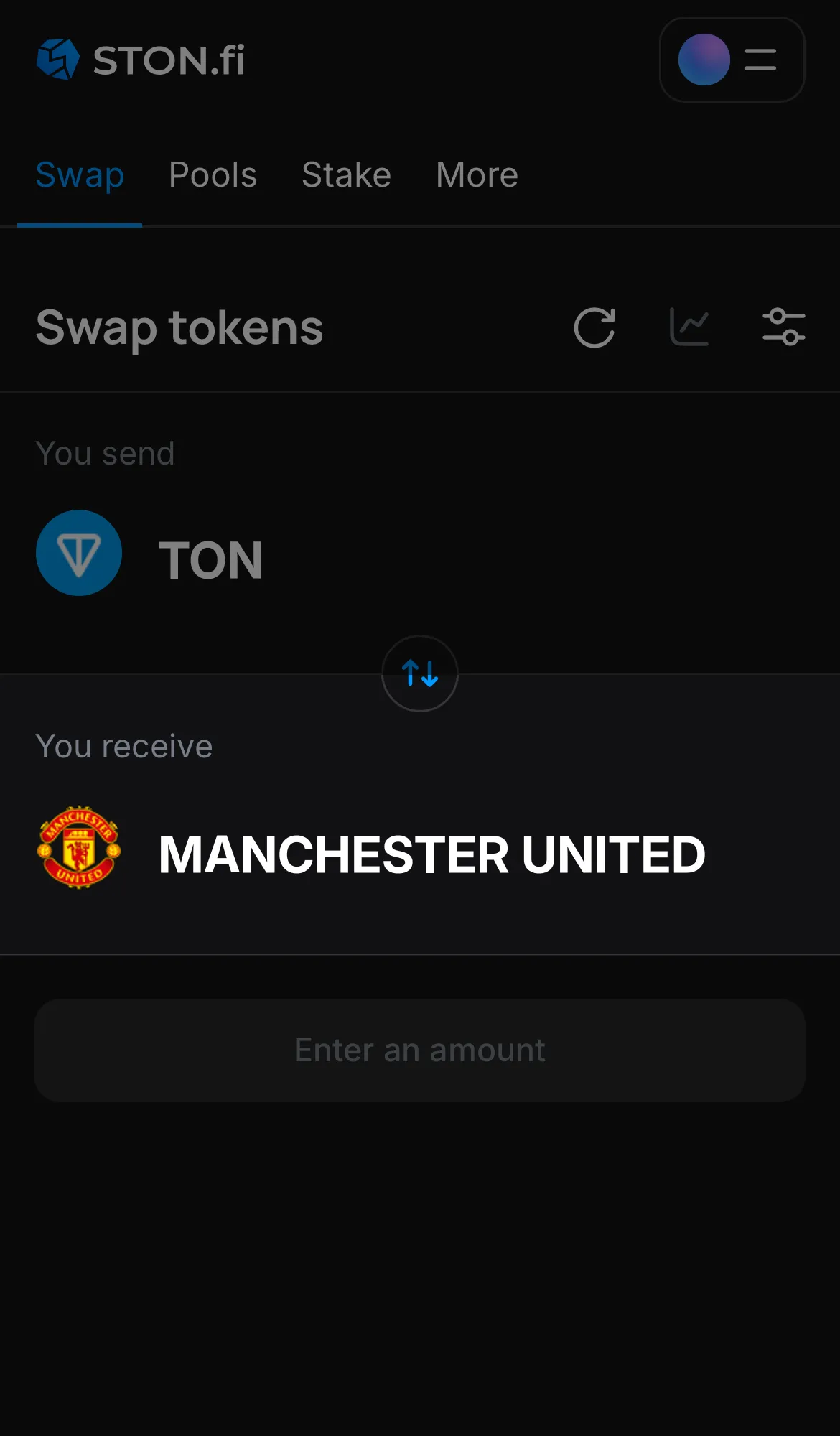Screen dimensions: 840x1436
Task: Click the Manchester United crest logo
Action: pos(79,852)
